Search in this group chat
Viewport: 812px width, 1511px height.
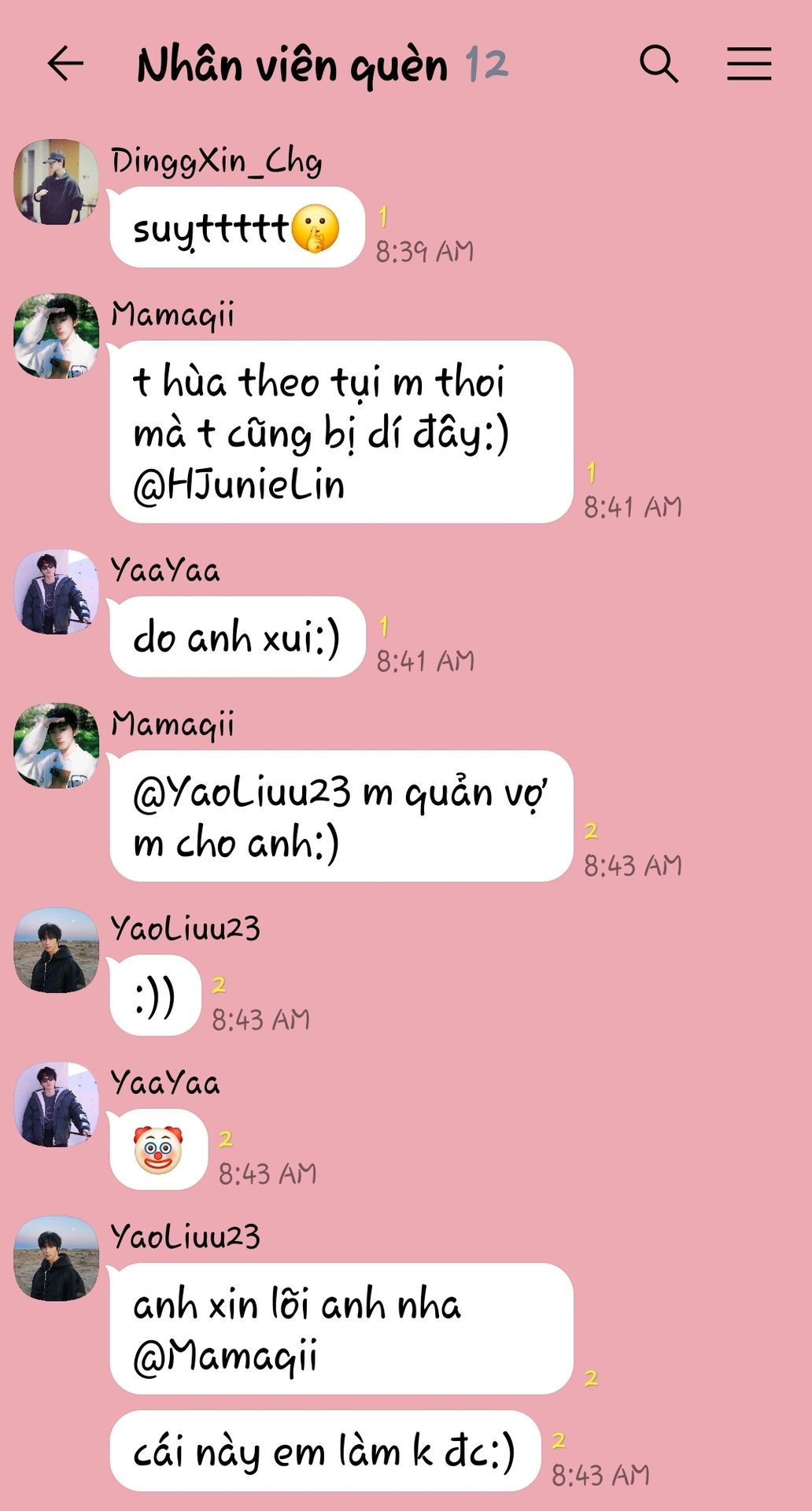[x=659, y=64]
